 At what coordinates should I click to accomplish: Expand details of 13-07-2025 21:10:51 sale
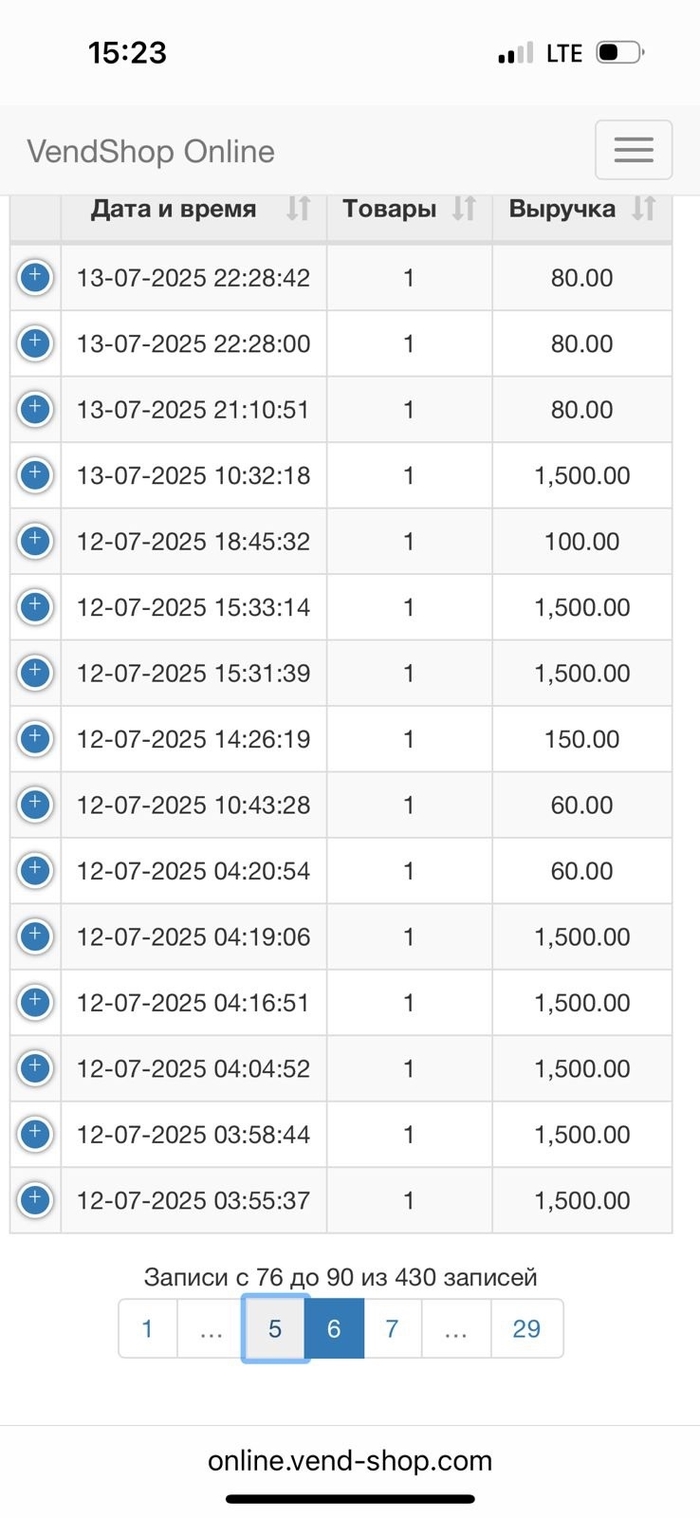click(x=35, y=409)
